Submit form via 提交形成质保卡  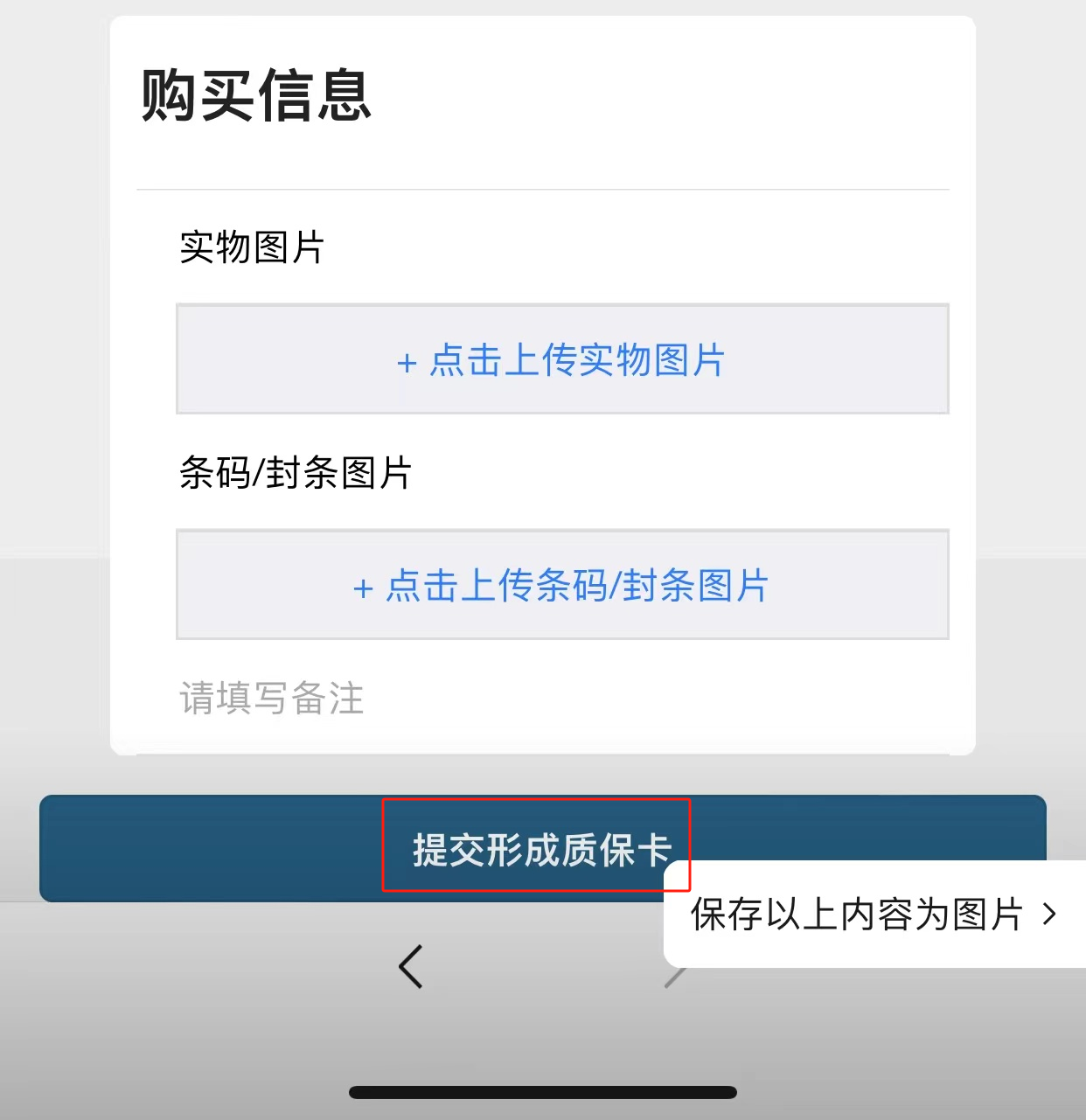tap(537, 846)
